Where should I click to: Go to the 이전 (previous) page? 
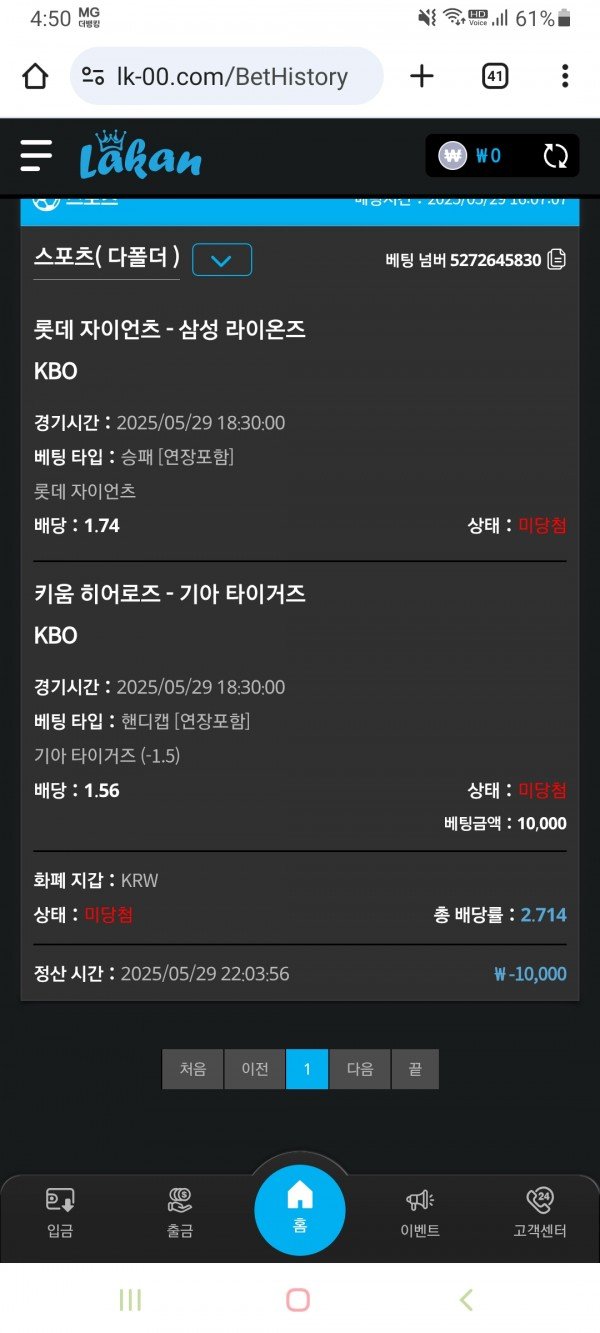pyautogui.click(x=255, y=1069)
